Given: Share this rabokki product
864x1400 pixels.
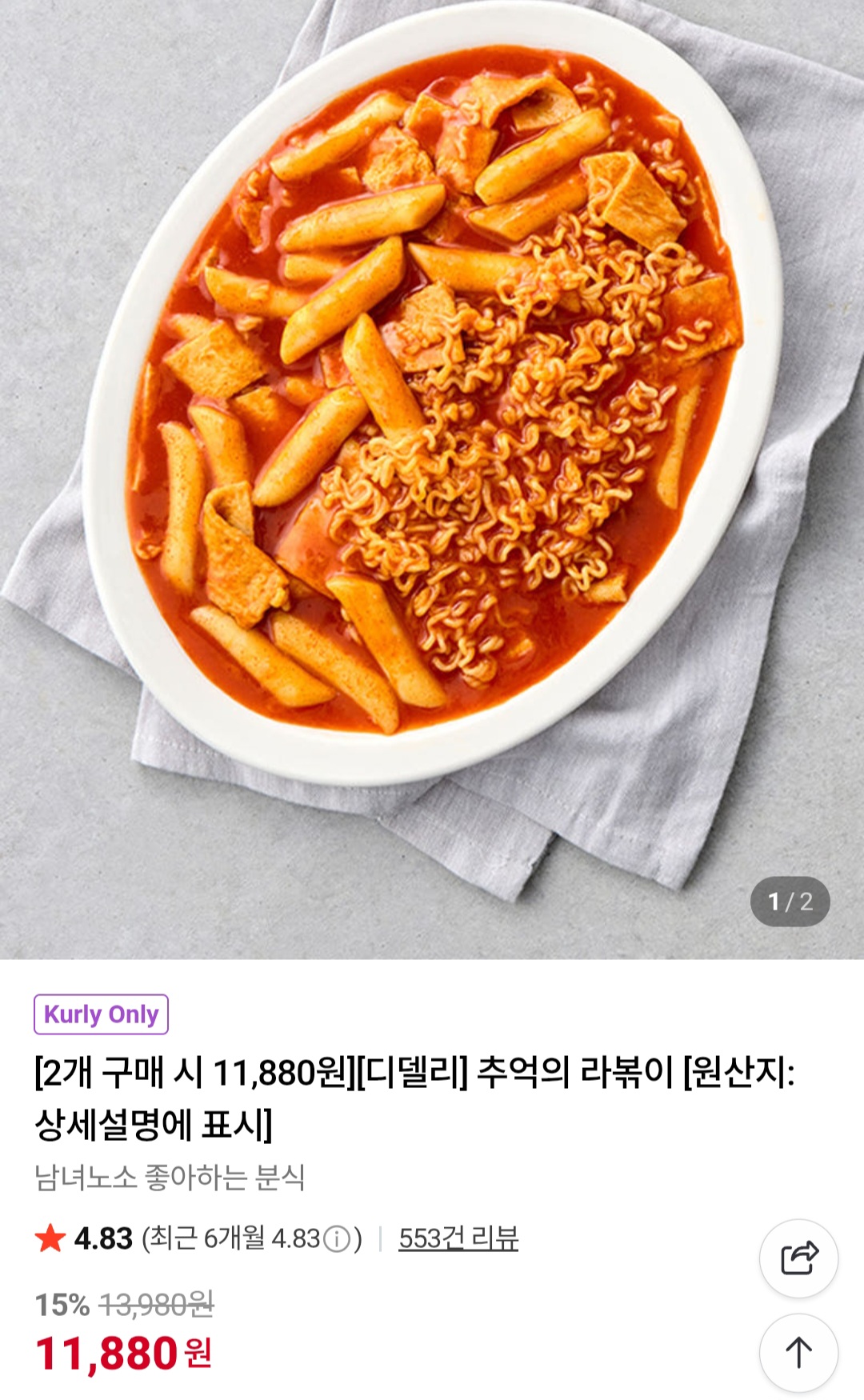Looking at the screenshot, I should click(798, 1258).
